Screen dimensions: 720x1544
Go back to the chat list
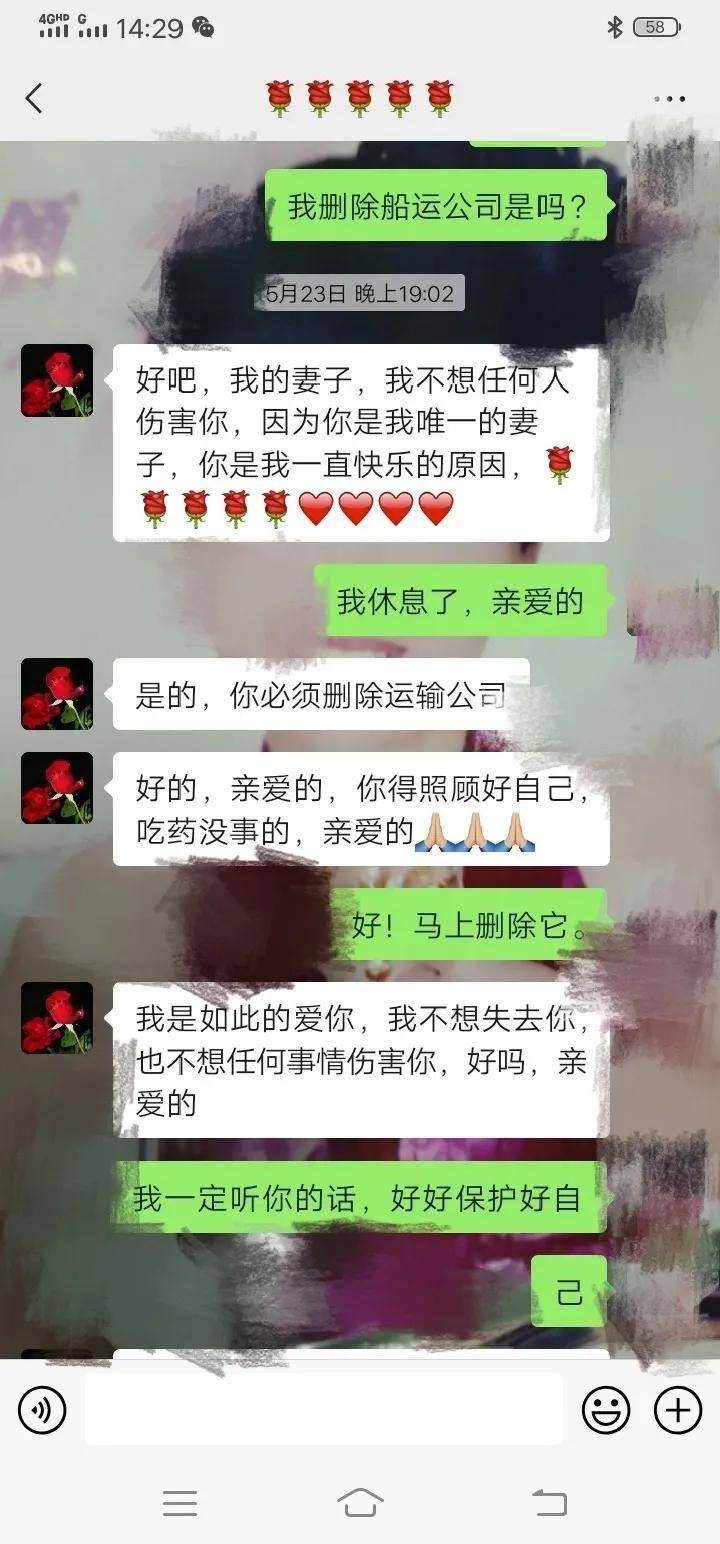(x=34, y=98)
